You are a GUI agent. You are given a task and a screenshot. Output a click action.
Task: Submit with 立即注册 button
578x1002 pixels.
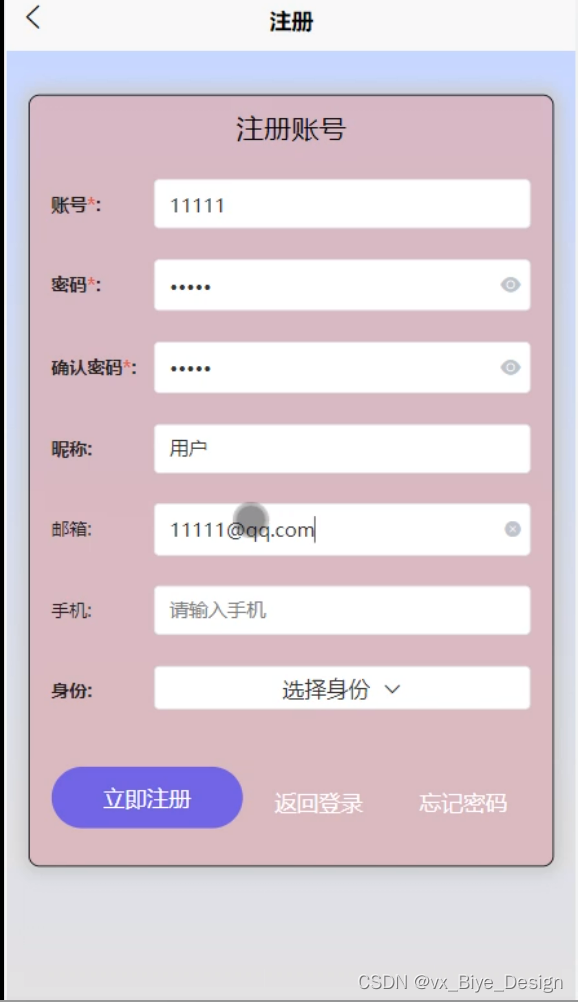point(147,798)
